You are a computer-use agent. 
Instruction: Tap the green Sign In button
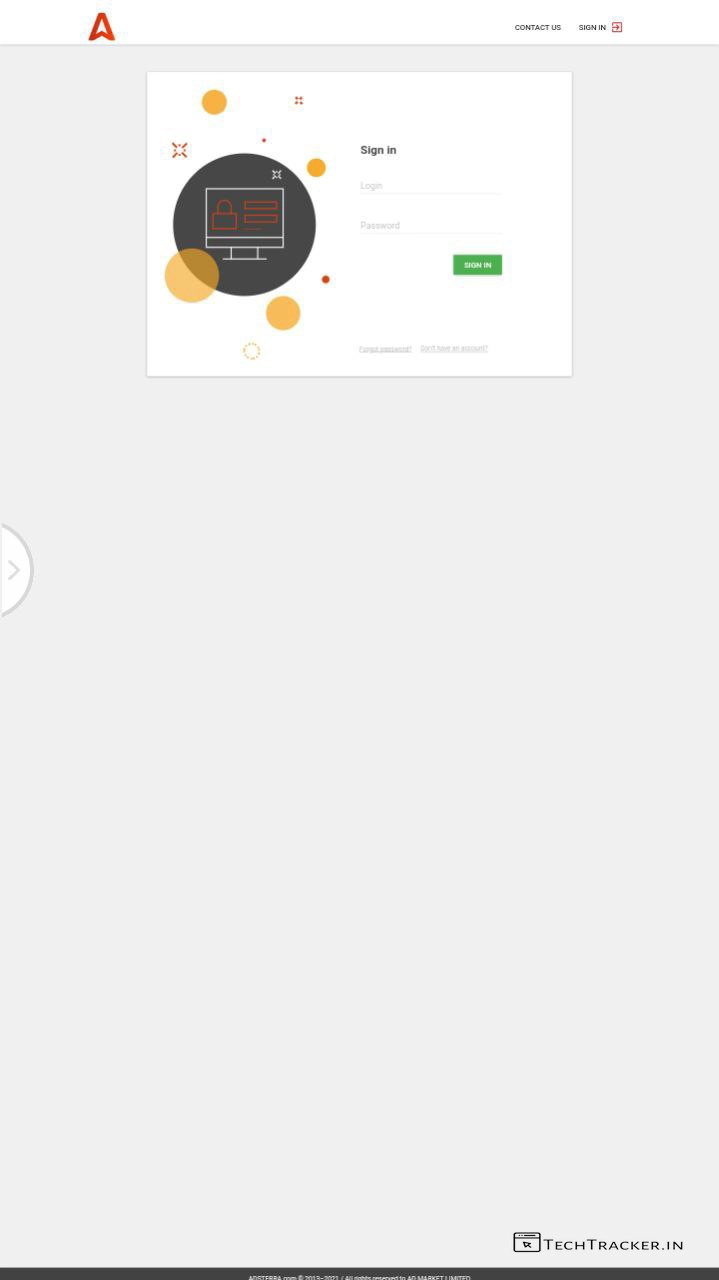point(477,265)
